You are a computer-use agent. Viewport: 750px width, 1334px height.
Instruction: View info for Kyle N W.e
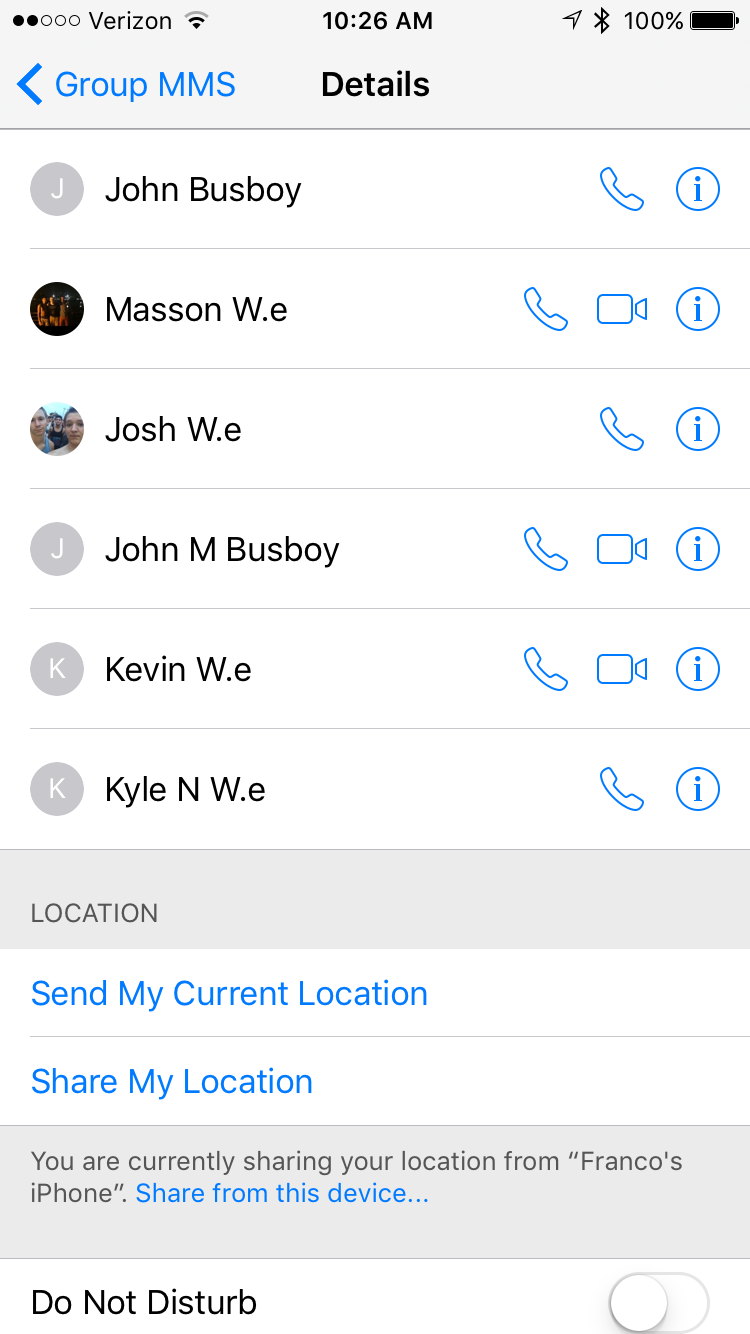coord(698,789)
